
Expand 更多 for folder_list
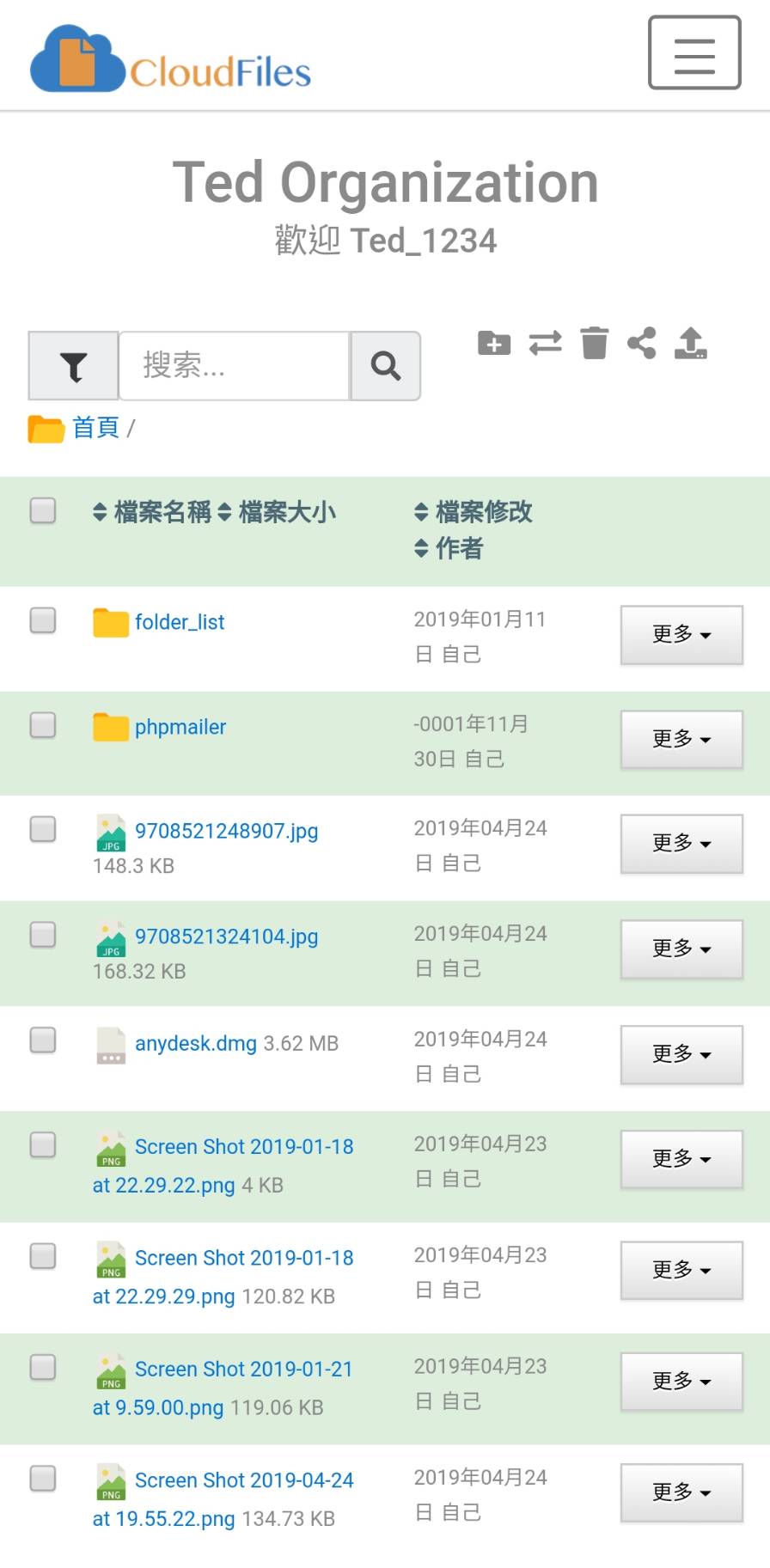(681, 635)
